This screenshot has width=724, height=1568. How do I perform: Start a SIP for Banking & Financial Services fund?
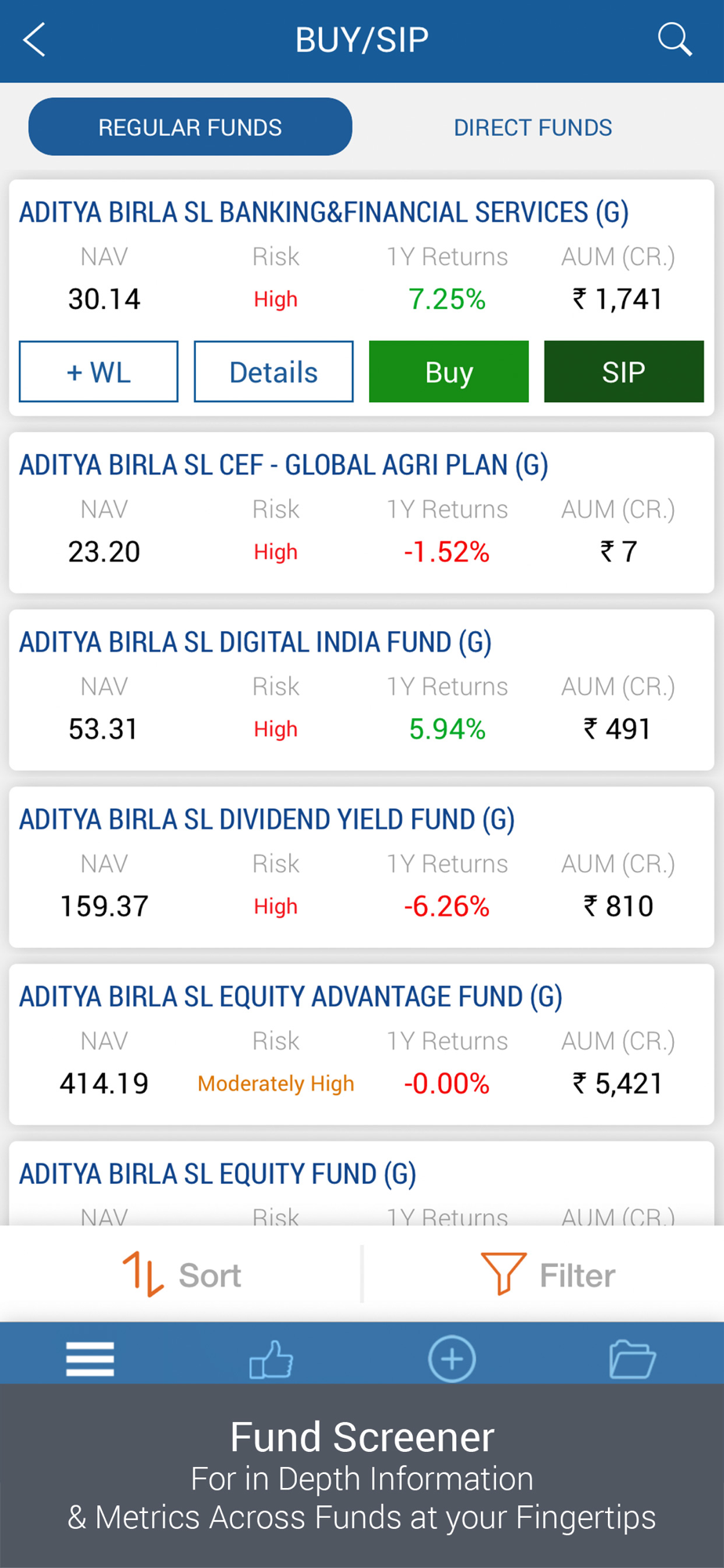(x=624, y=372)
